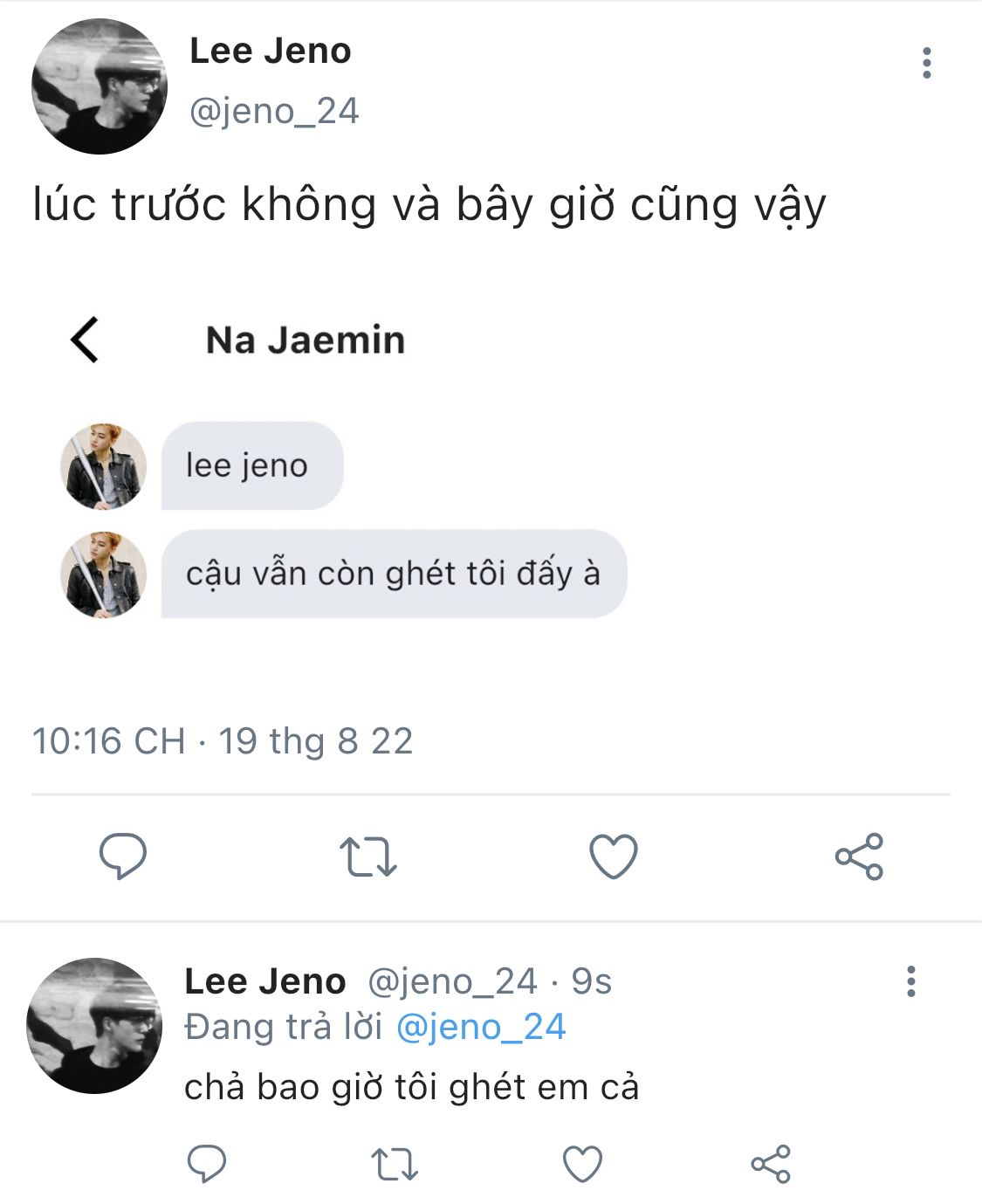The image size is (982, 1204).
Task: Open the overflow menu on the main tweet
Action: point(926,63)
